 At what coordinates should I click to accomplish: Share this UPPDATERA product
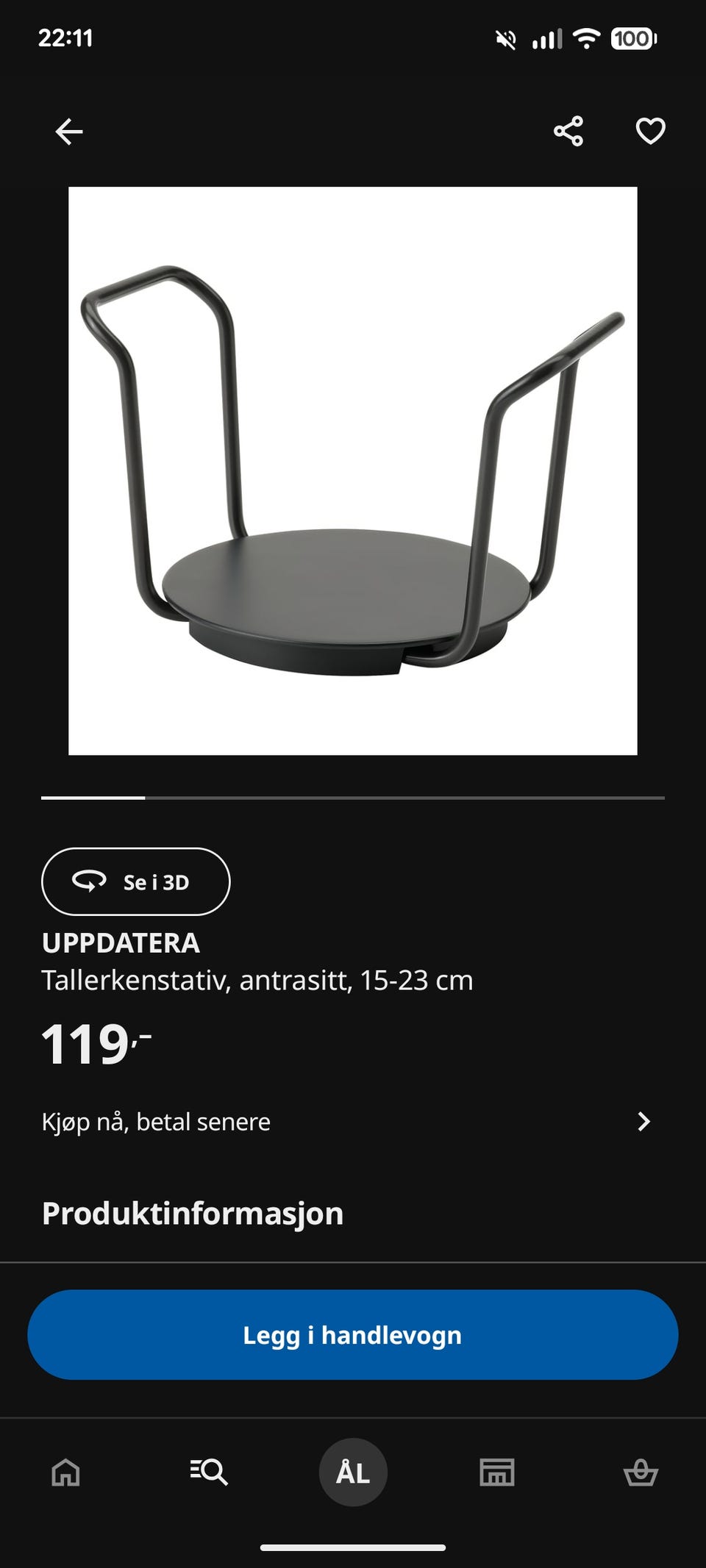568,131
